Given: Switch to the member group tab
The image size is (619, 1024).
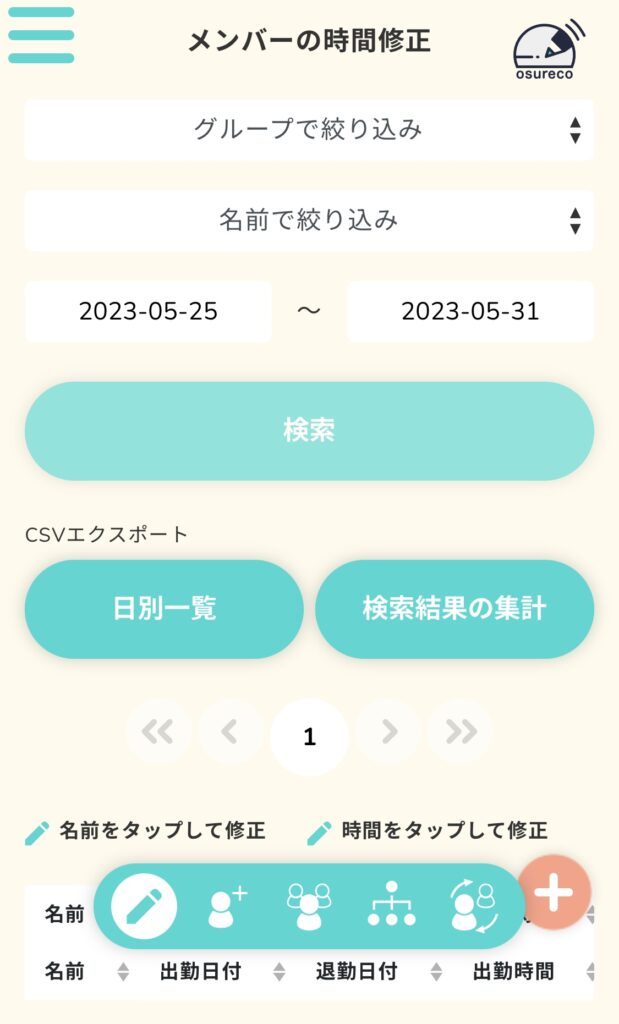Looking at the screenshot, I should (x=309, y=906).
